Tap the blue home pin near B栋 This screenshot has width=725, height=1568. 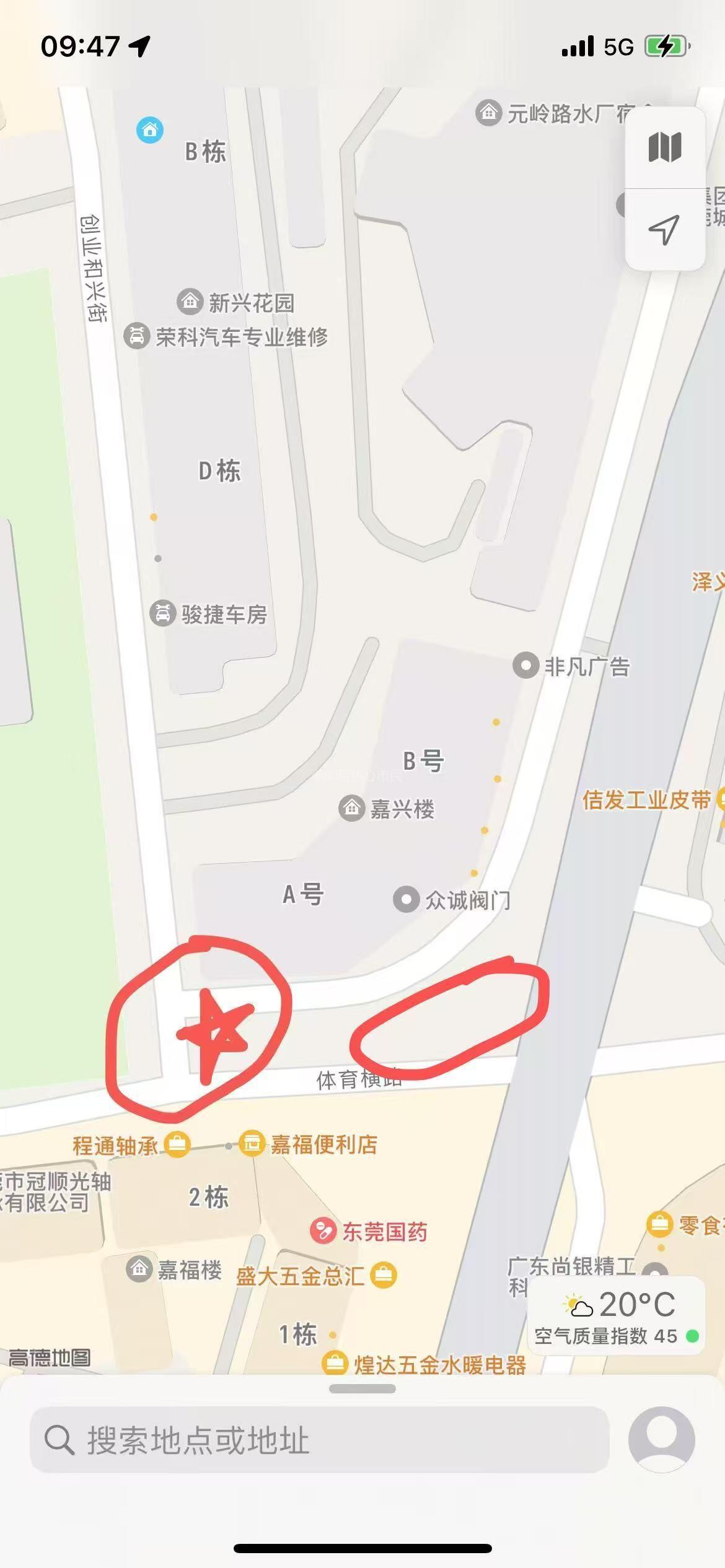pyautogui.click(x=150, y=129)
